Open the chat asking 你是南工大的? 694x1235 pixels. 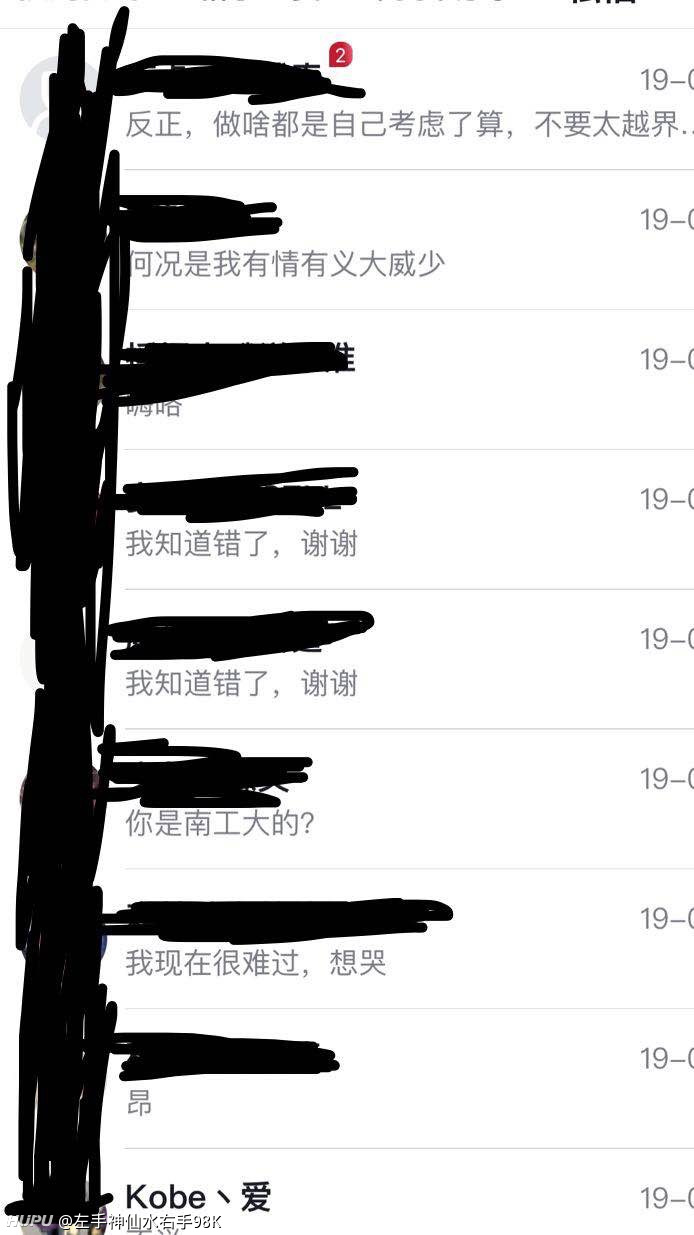347,799
